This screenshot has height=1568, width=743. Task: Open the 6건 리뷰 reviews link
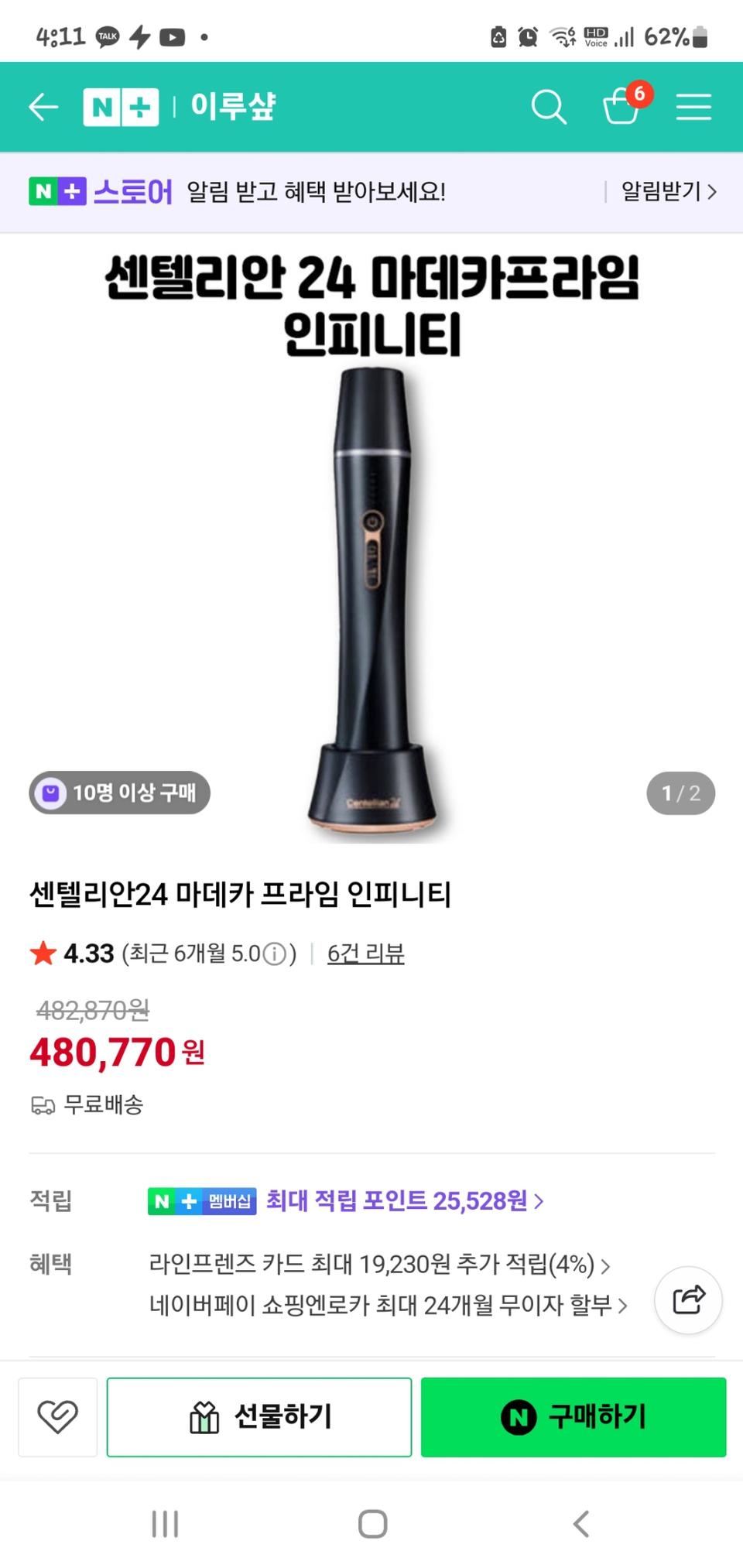(x=366, y=954)
